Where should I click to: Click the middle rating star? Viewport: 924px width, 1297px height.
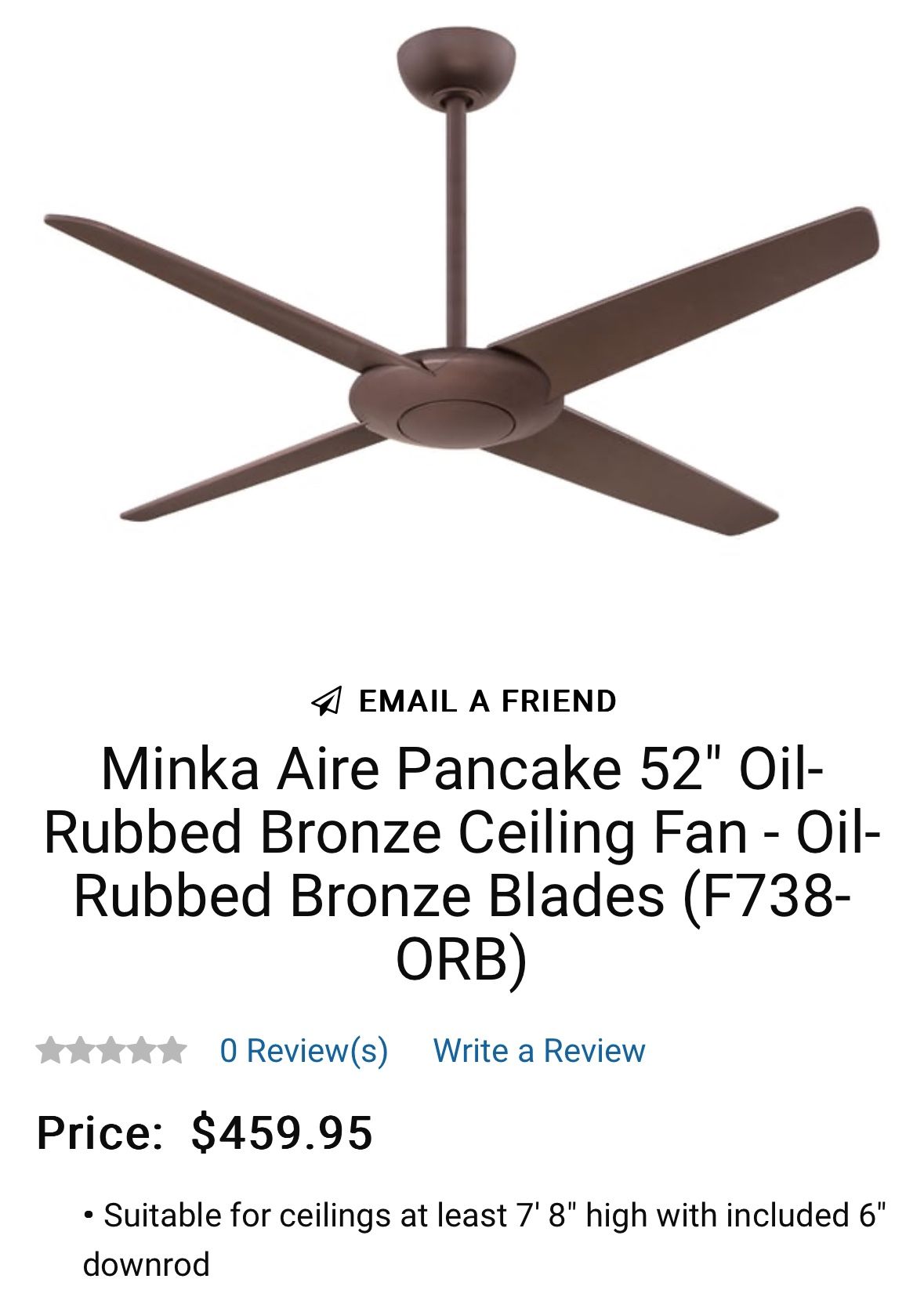110,1050
